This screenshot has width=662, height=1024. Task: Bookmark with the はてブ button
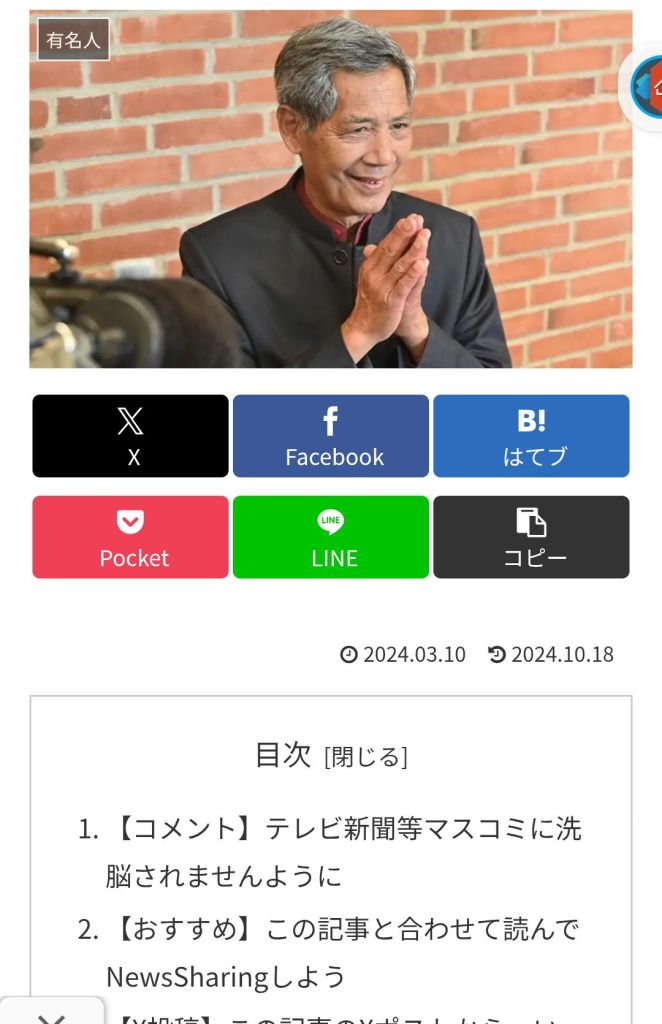(x=531, y=436)
